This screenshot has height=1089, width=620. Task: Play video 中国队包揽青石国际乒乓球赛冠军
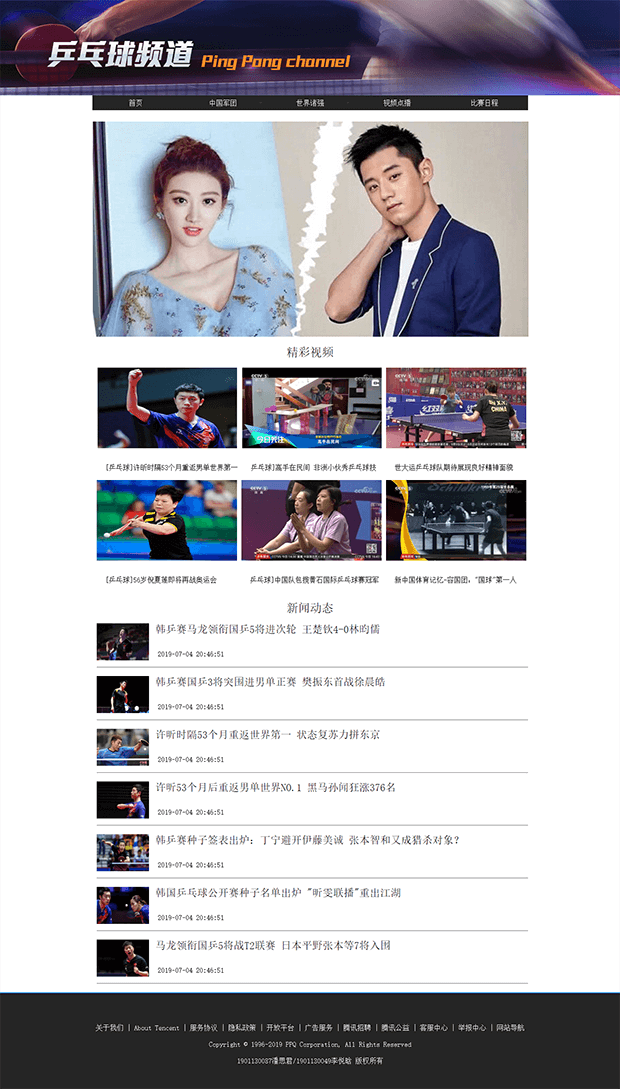pos(311,520)
